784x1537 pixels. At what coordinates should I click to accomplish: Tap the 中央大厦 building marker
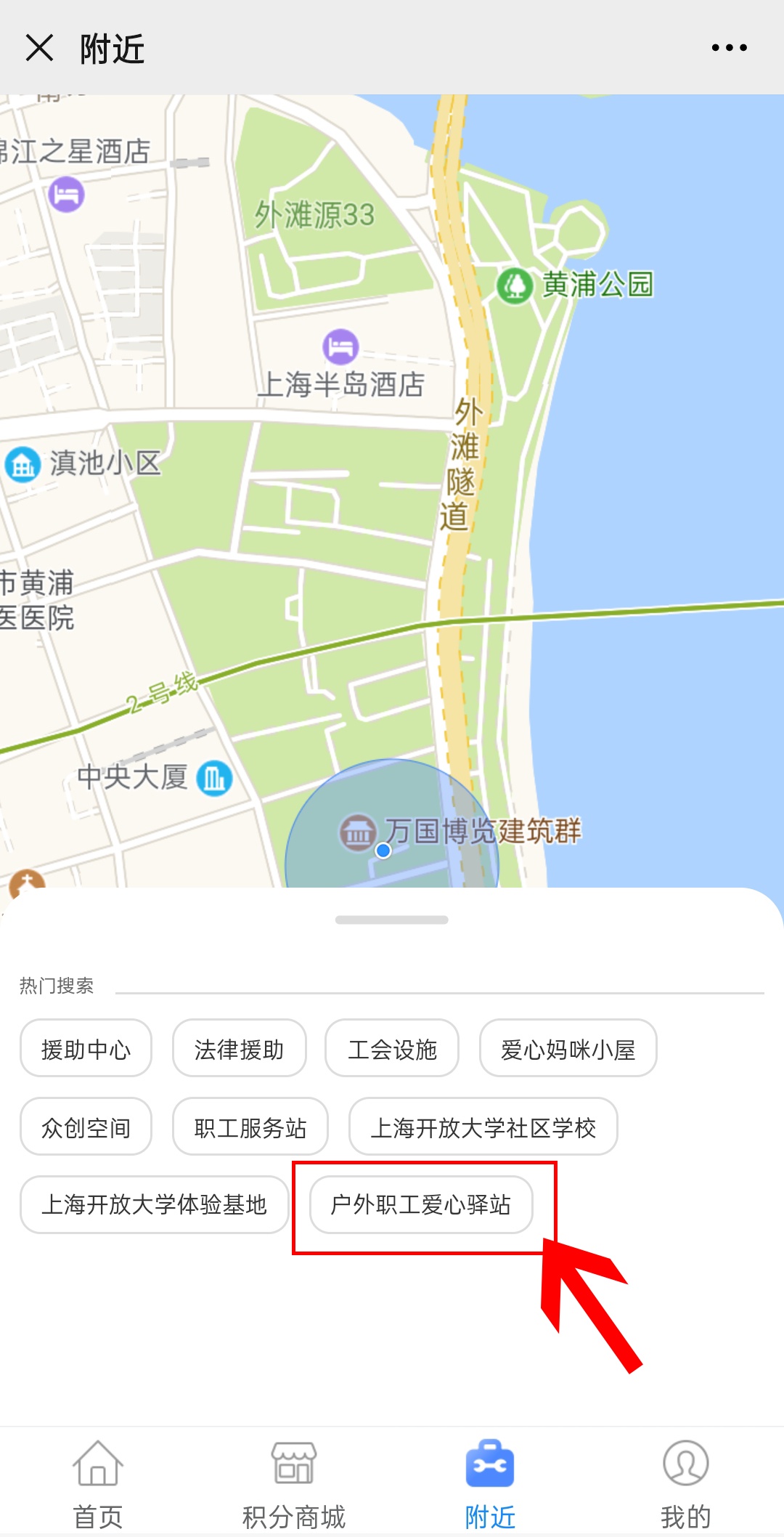(215, 778)
